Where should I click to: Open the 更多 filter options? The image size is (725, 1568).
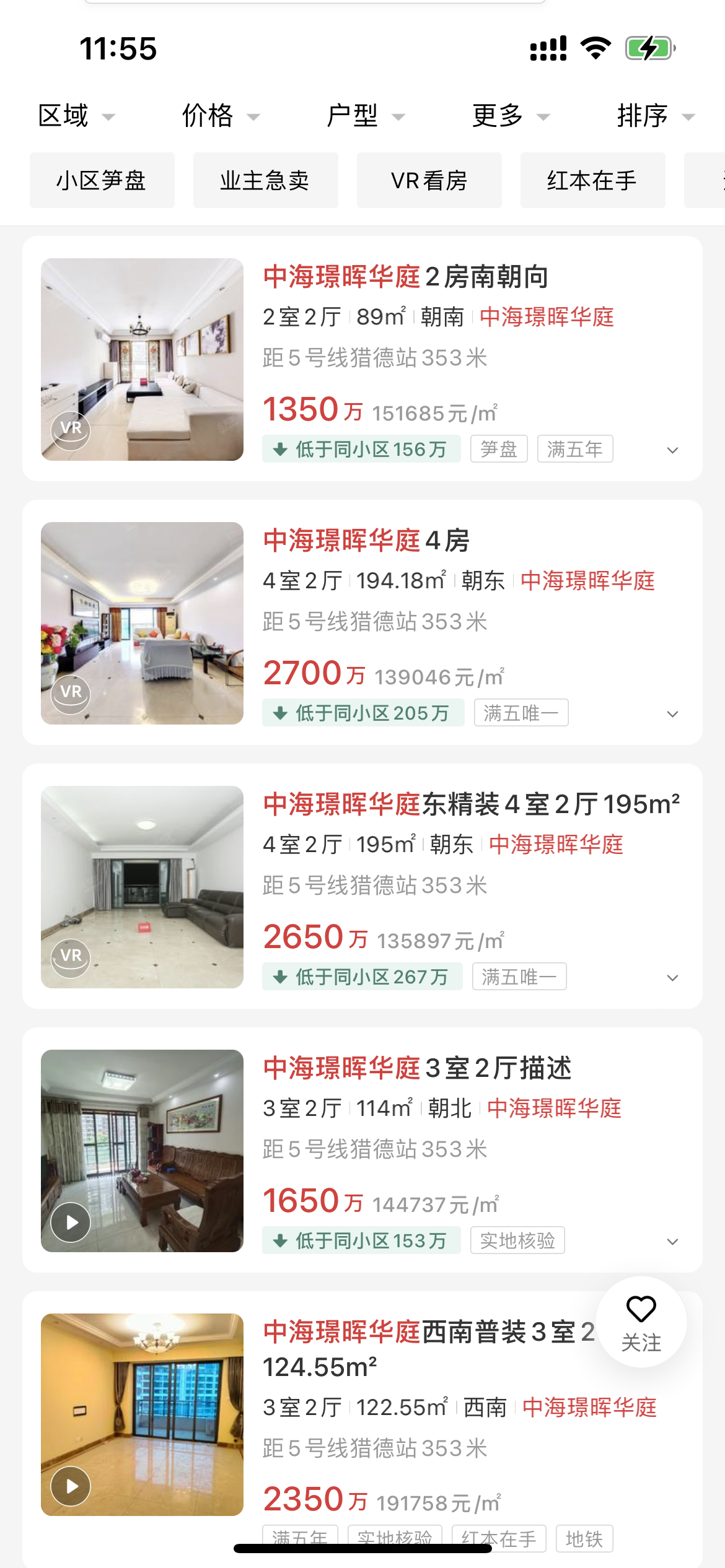(x=510, y=116)
